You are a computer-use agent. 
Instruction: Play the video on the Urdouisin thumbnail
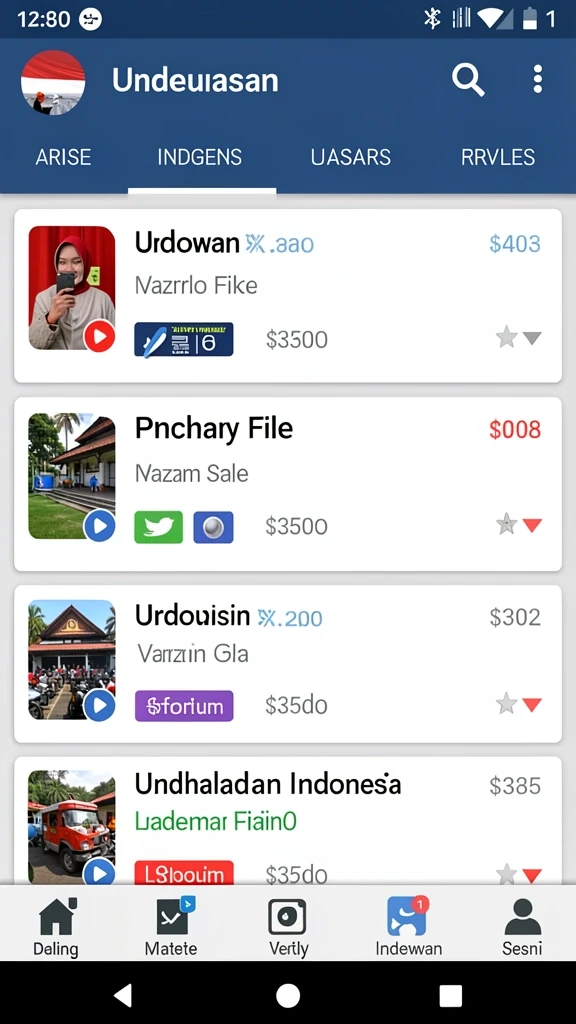click(x=99, y=705)
